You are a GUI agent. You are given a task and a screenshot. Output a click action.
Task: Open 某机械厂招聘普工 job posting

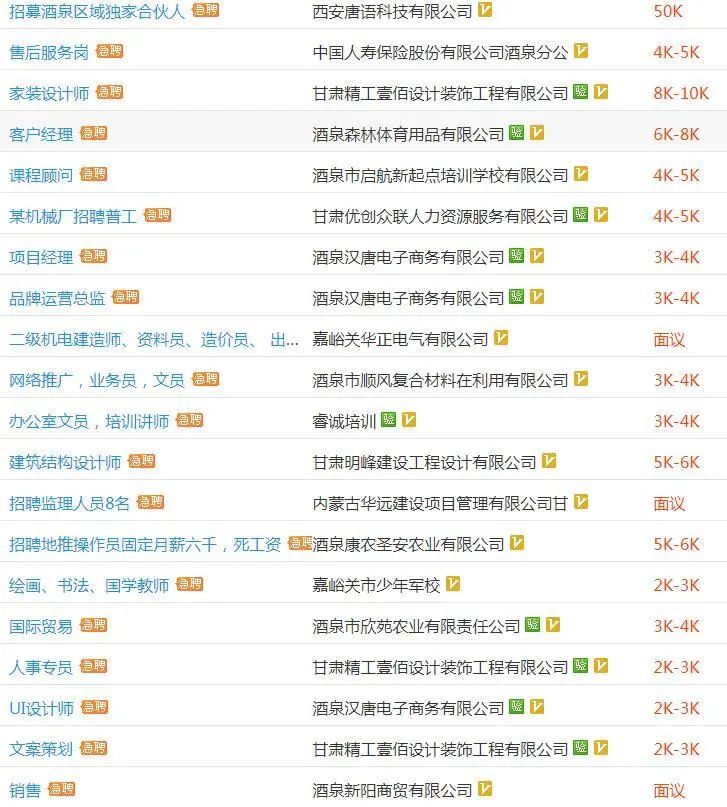[x=73, y=216]
